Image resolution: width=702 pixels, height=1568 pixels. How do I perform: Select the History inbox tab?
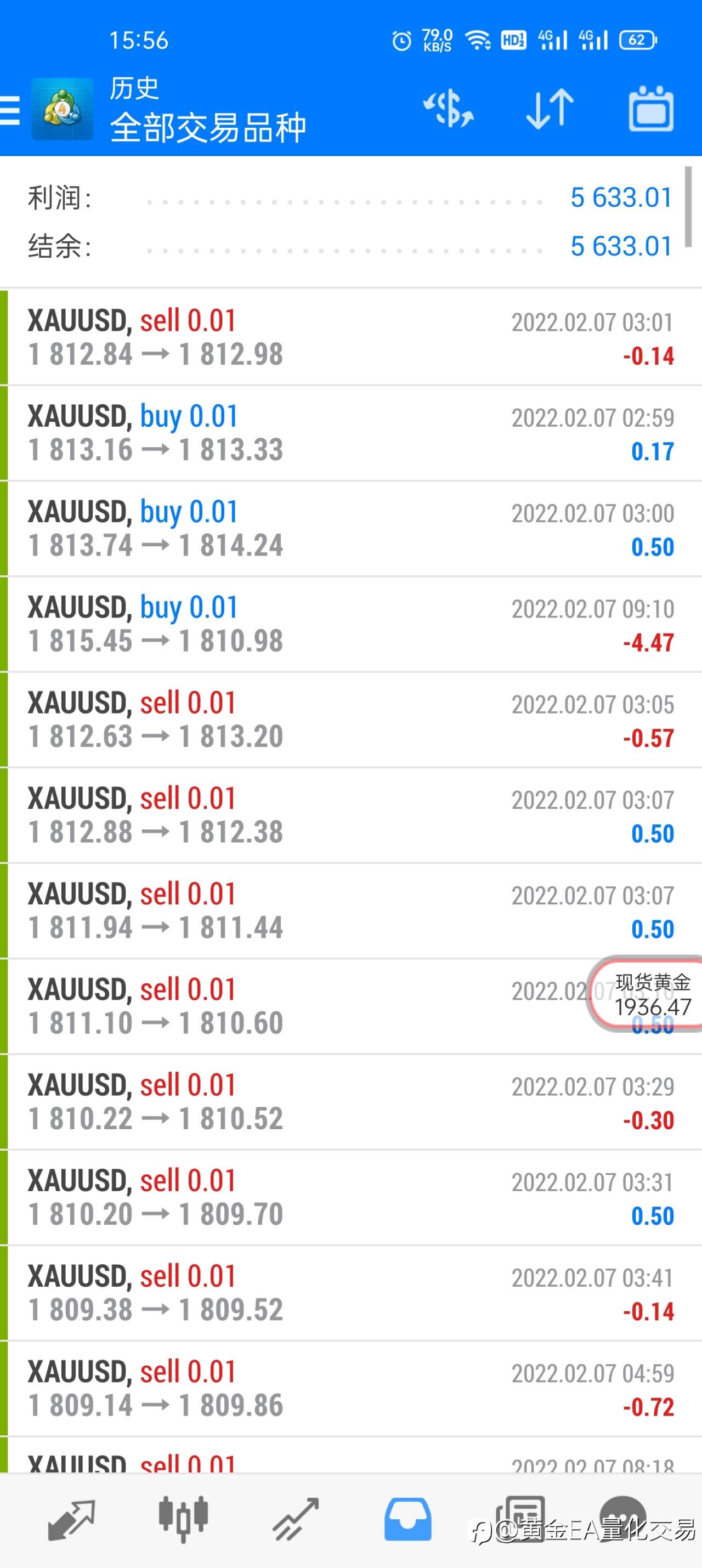[x=407, y=1520]
